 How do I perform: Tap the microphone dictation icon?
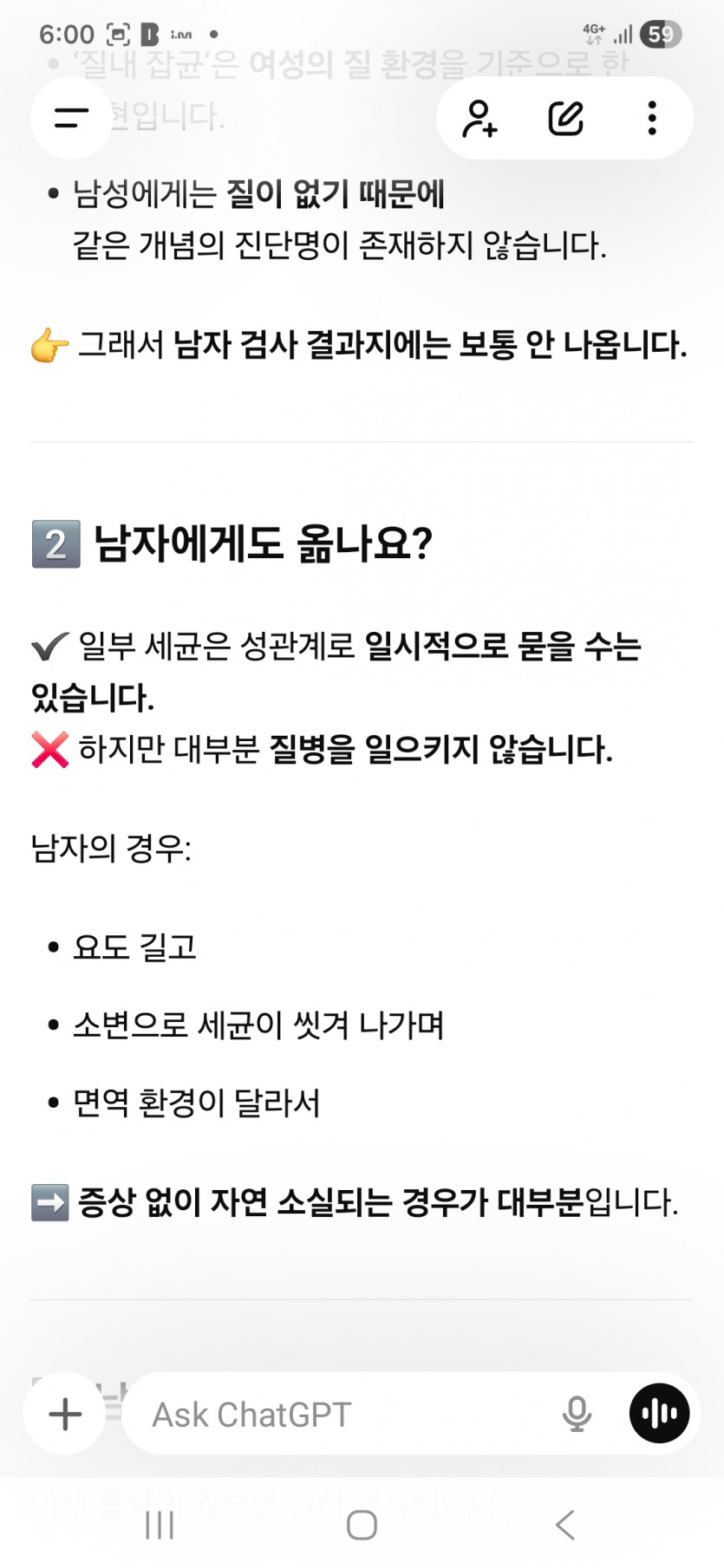pos(577,1415)
